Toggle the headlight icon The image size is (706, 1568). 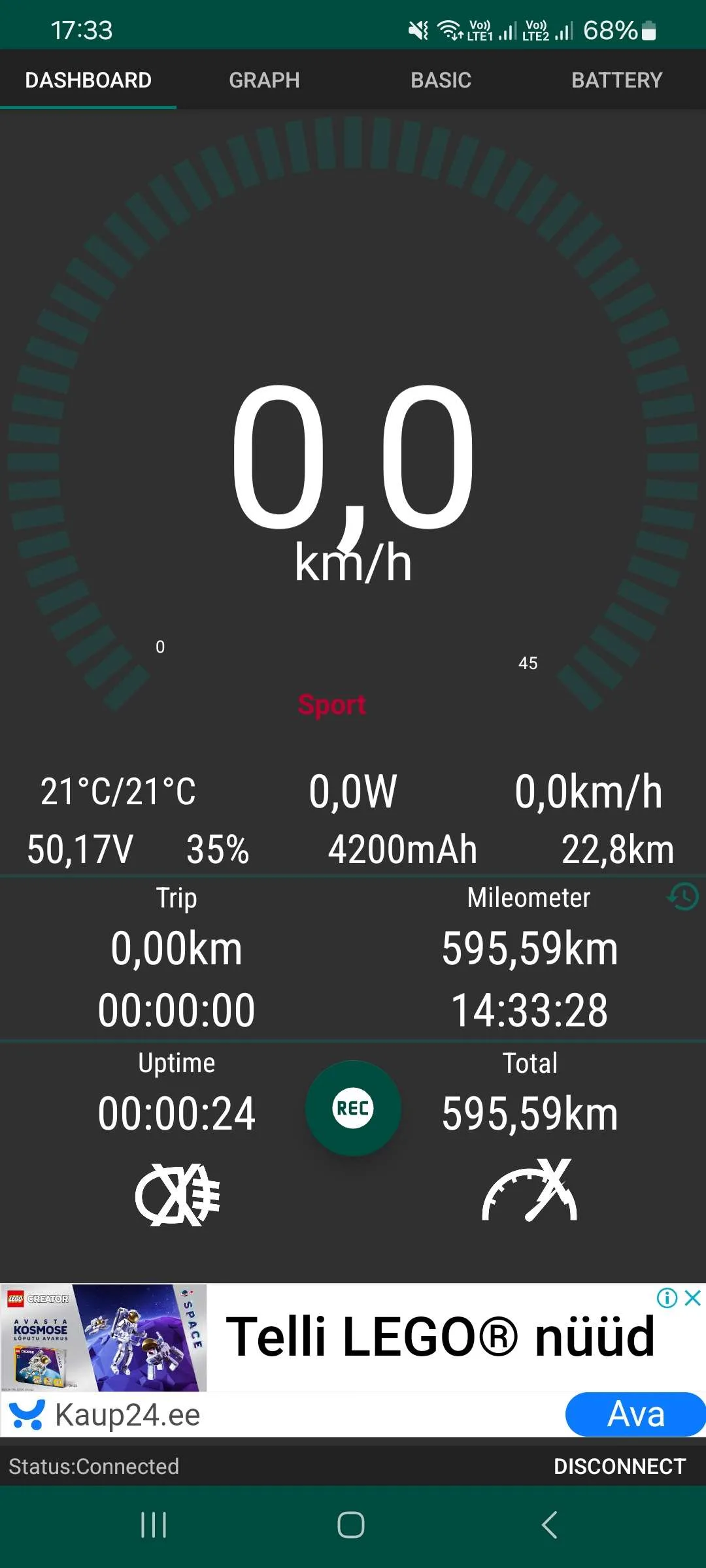coord(177,1194)
